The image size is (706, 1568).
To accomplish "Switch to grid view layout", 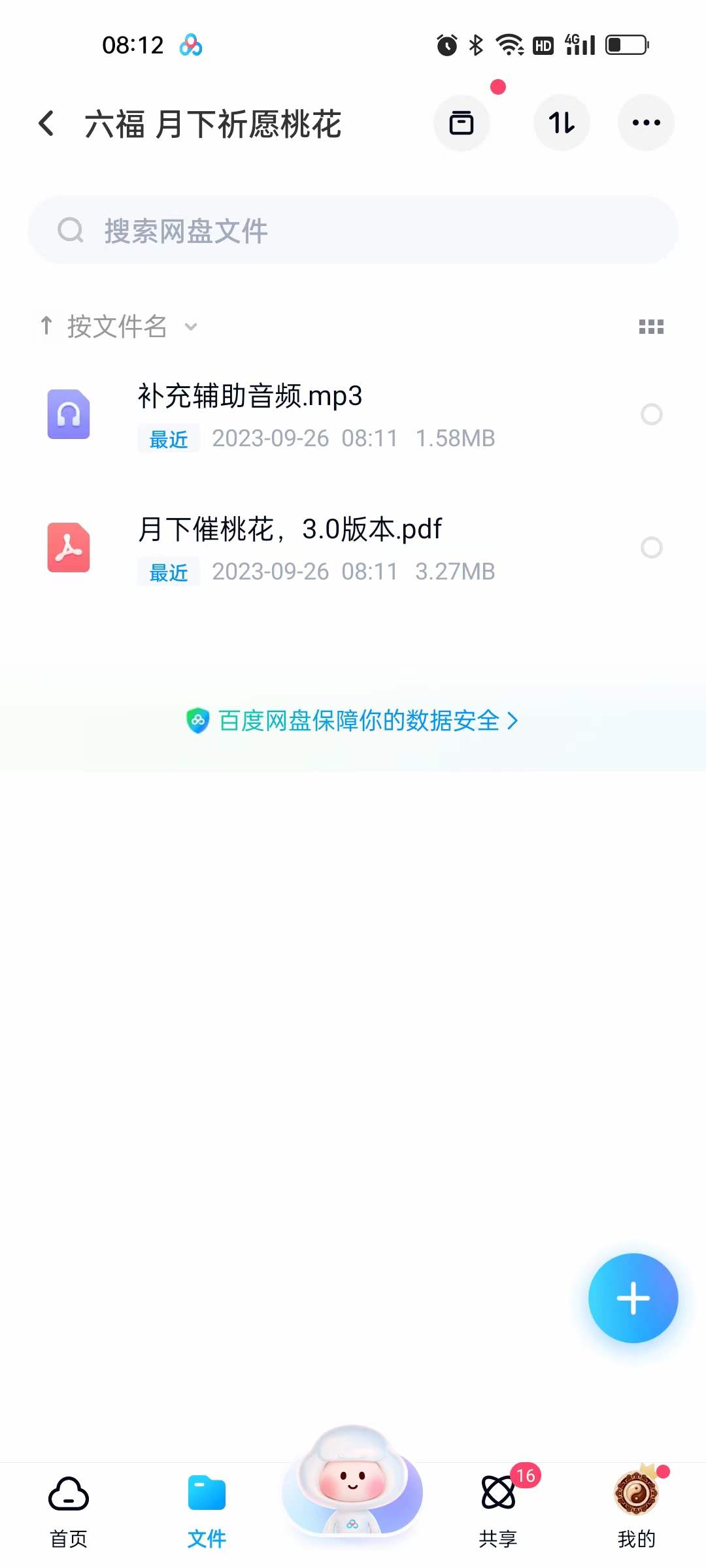I will click(x=651, y=327).
